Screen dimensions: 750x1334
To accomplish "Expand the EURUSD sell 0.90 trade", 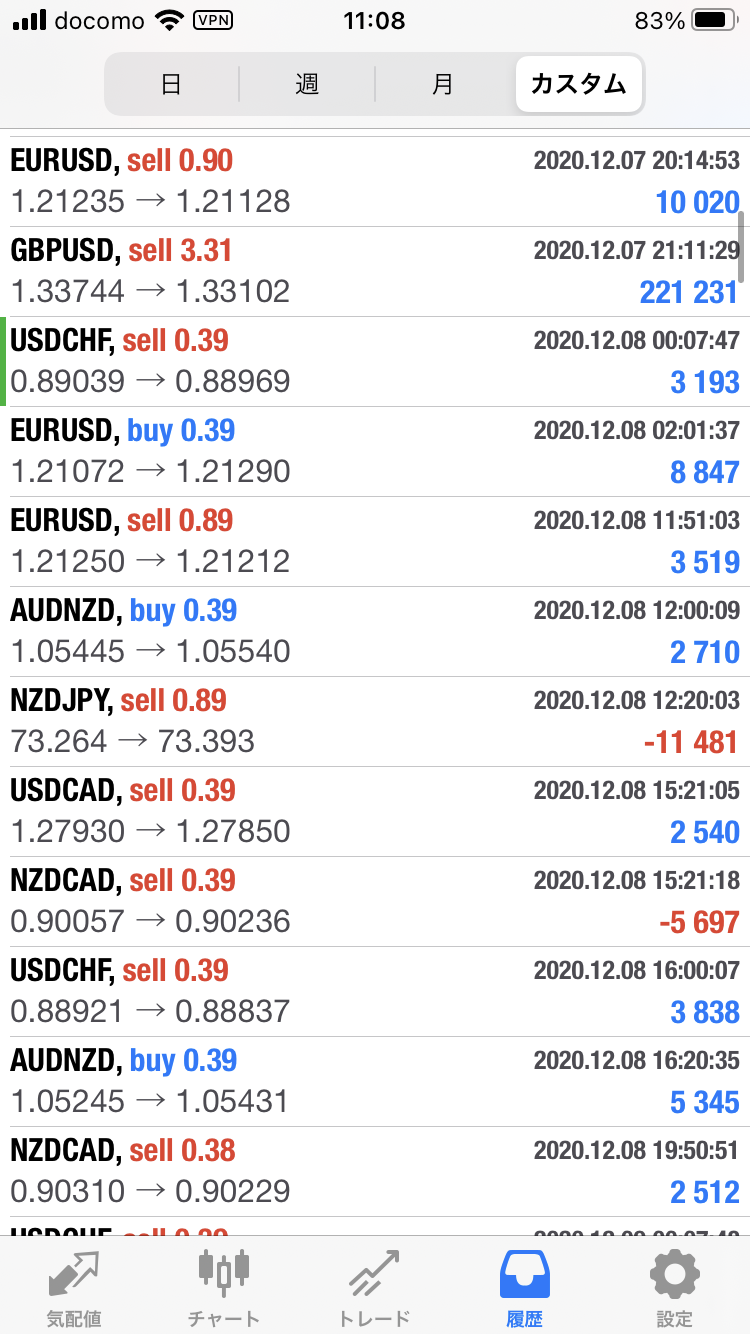I will [375, 181].
